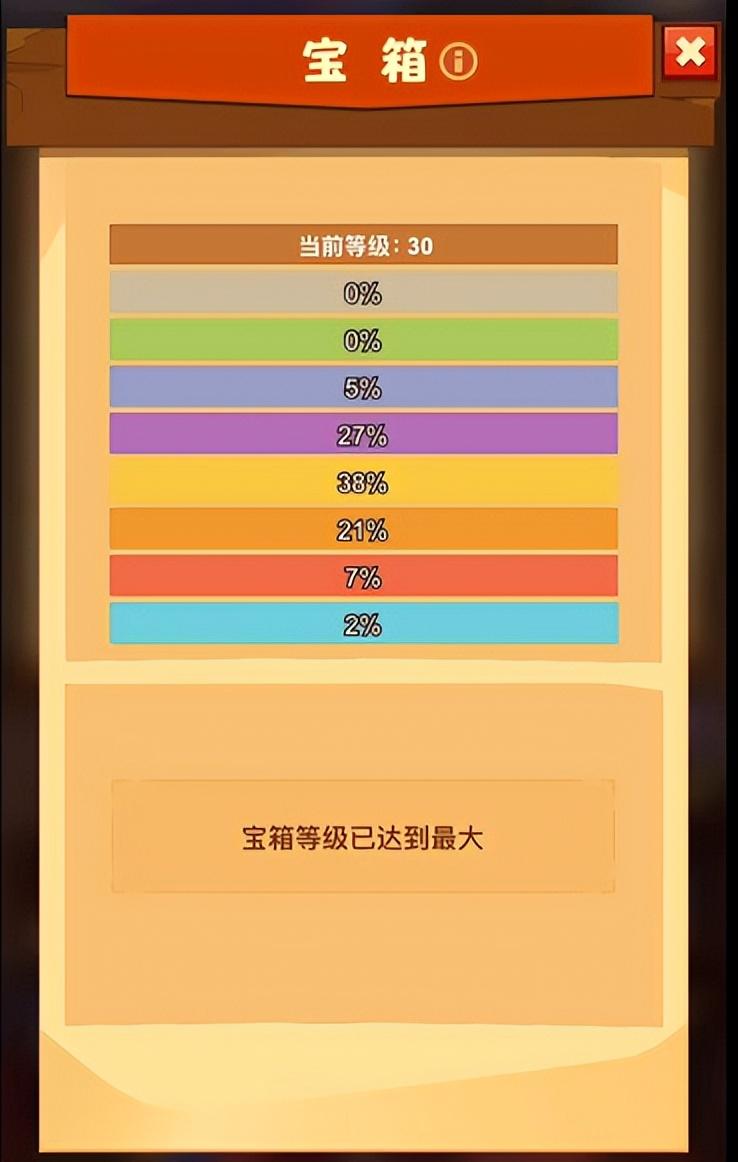
Task: Close the 宝箱 dialog
Action: pos(690,52)
